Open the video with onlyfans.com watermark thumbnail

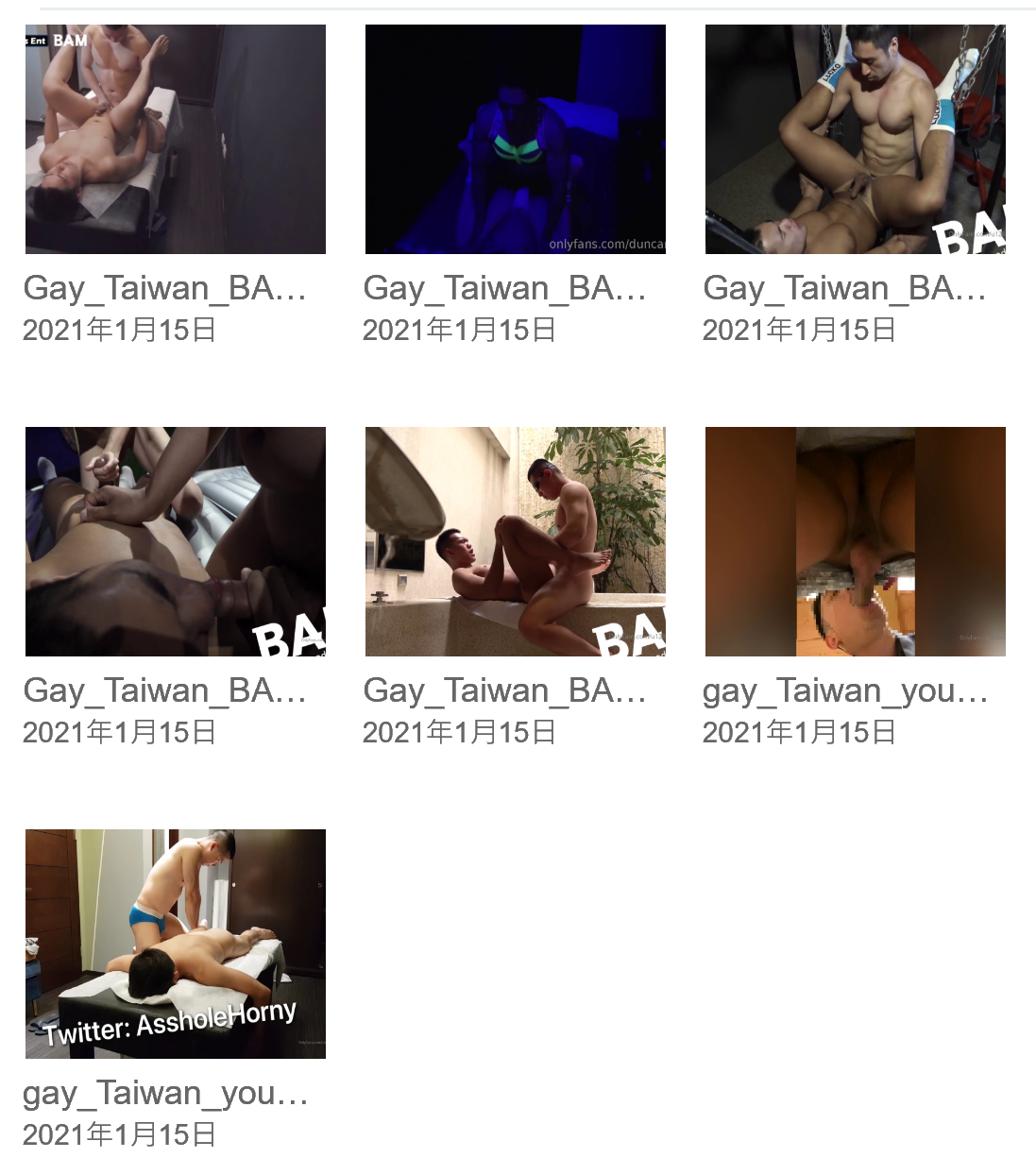pos(515,140)
